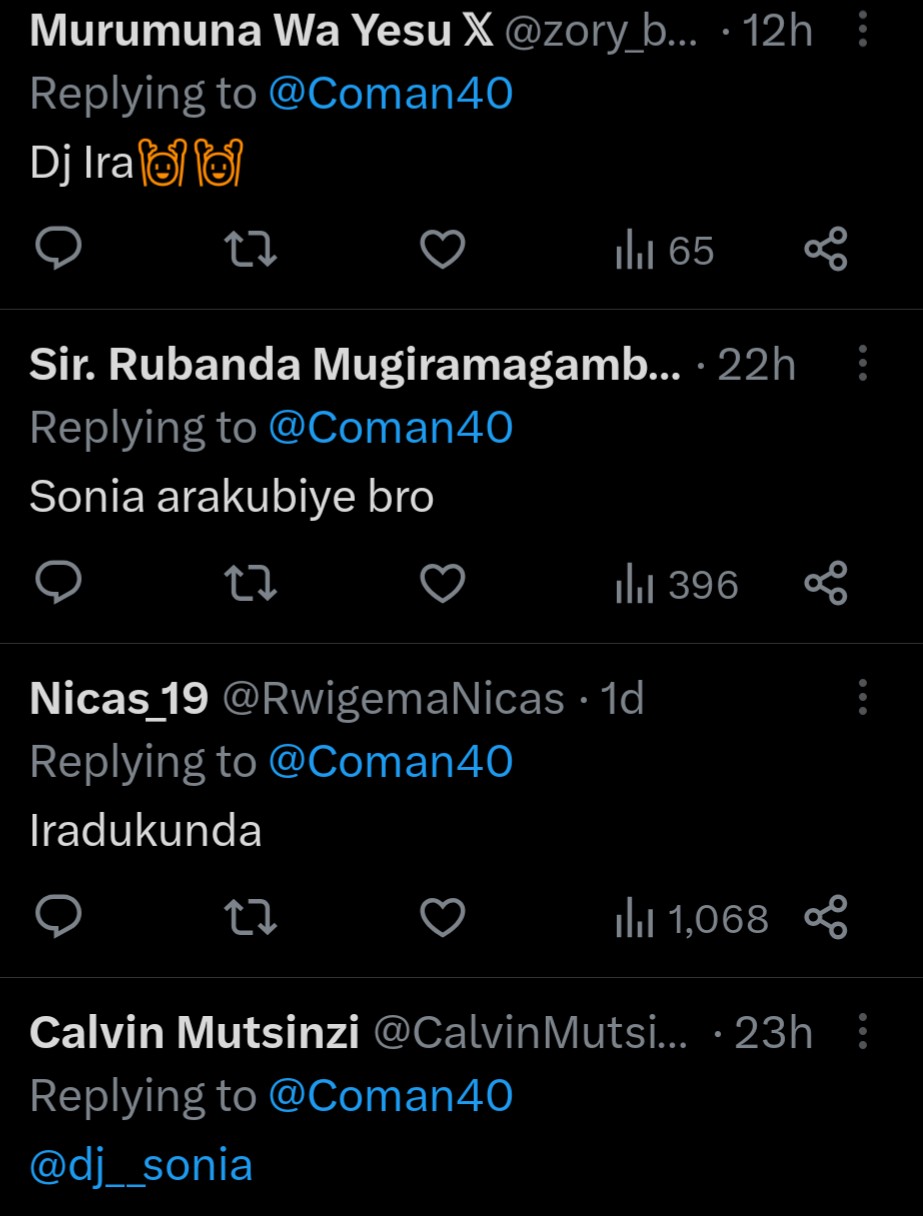Retweet the Sonia arakubiye bro reply

click(250, 584)
